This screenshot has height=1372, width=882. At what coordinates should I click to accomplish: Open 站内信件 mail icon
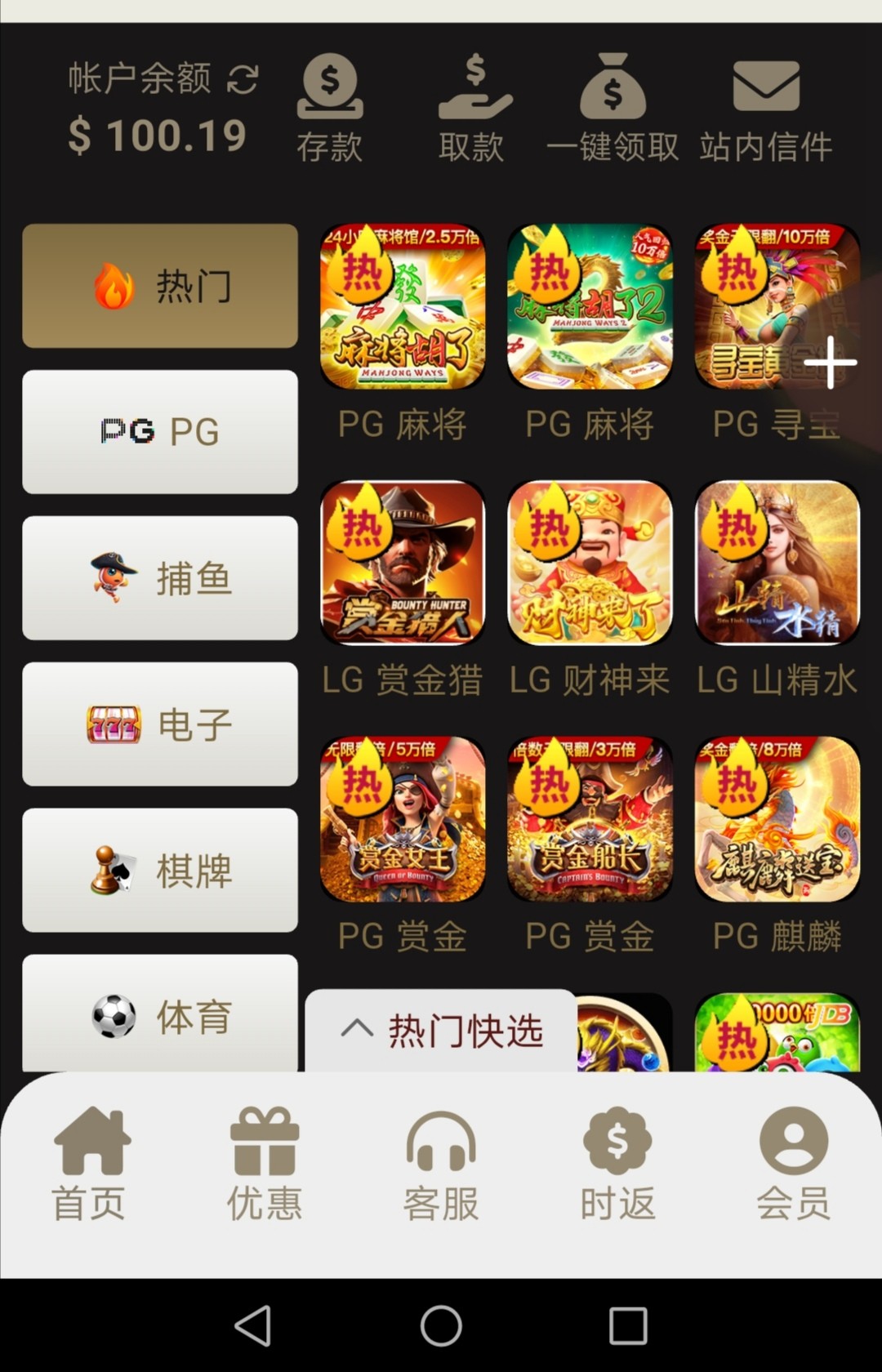click(x=765, y=86)
